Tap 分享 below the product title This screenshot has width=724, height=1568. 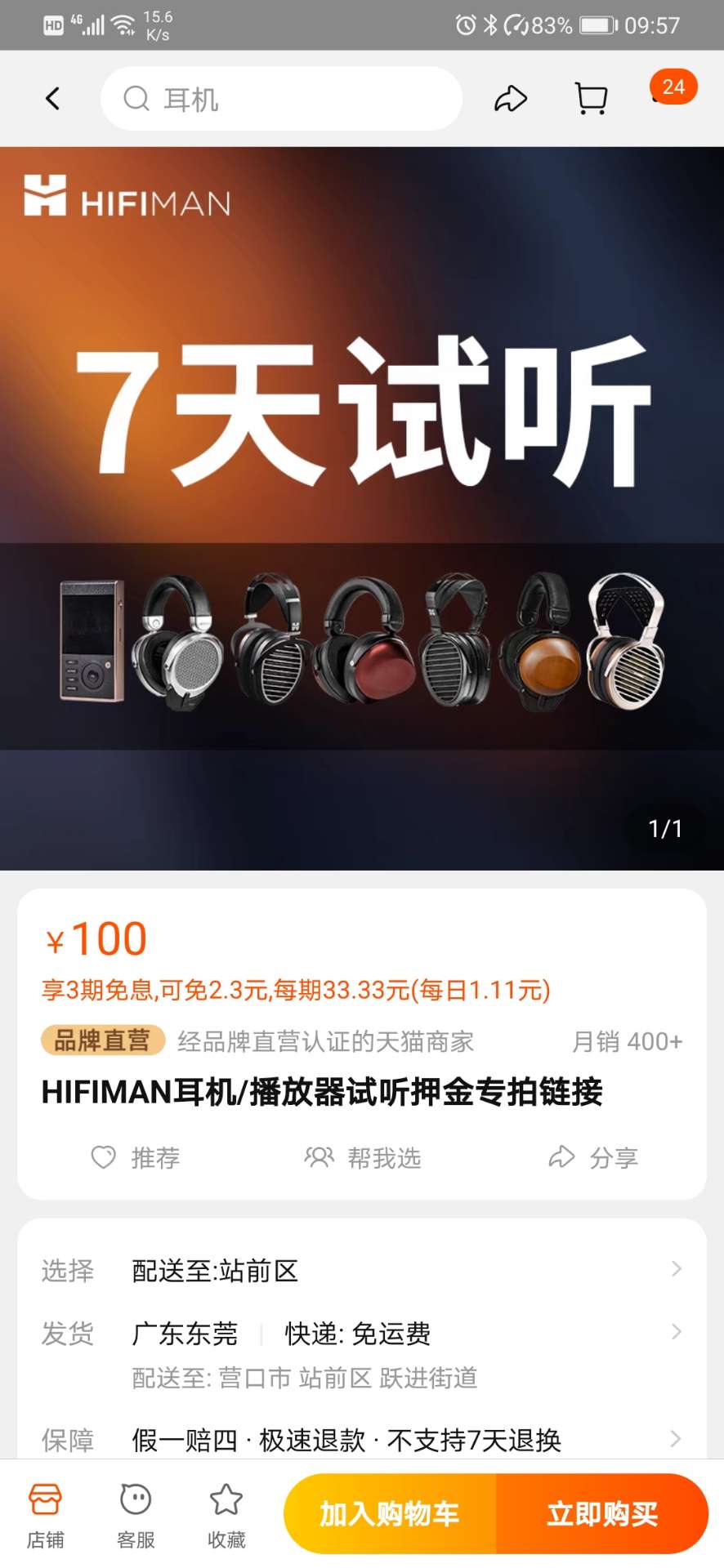click(593, 1157)
